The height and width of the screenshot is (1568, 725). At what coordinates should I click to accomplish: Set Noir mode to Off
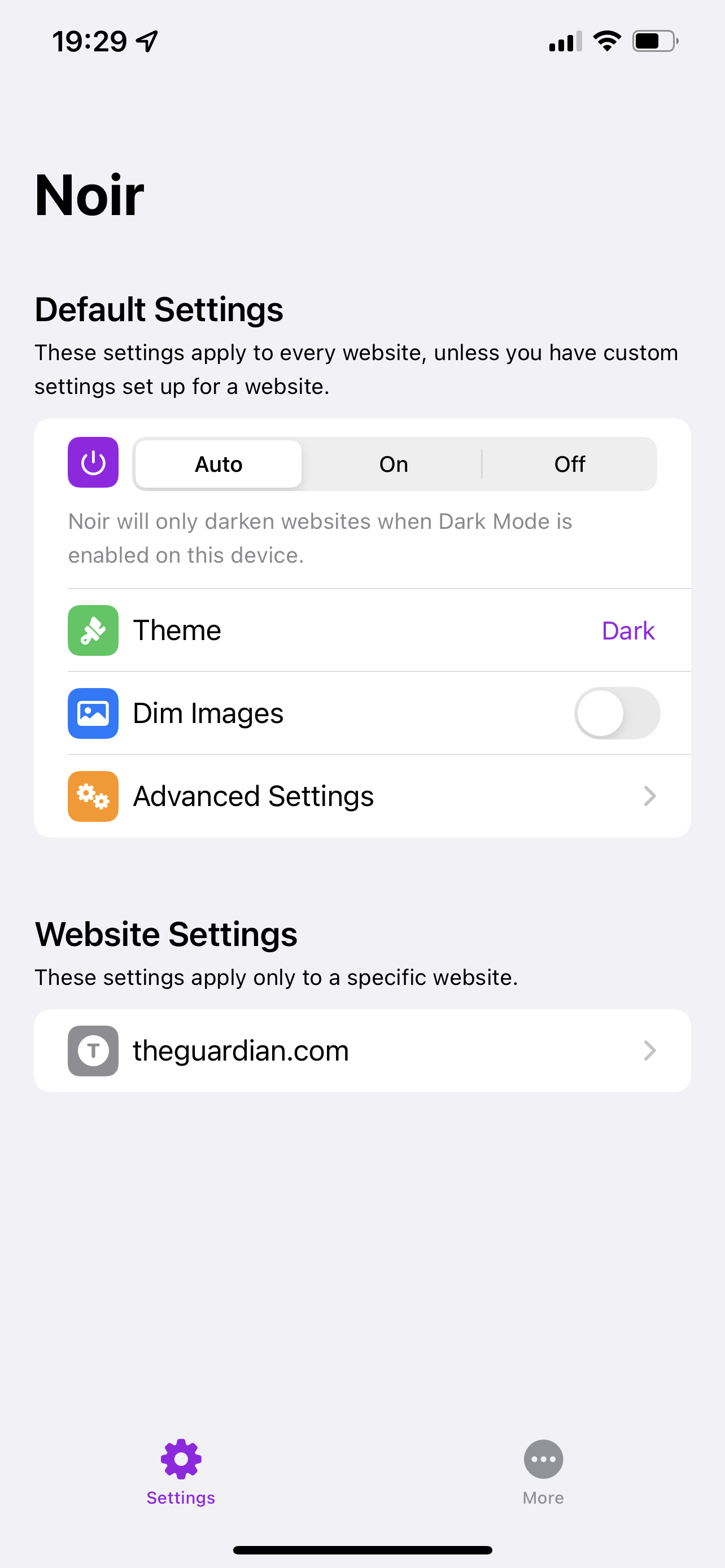pos(569,464)
